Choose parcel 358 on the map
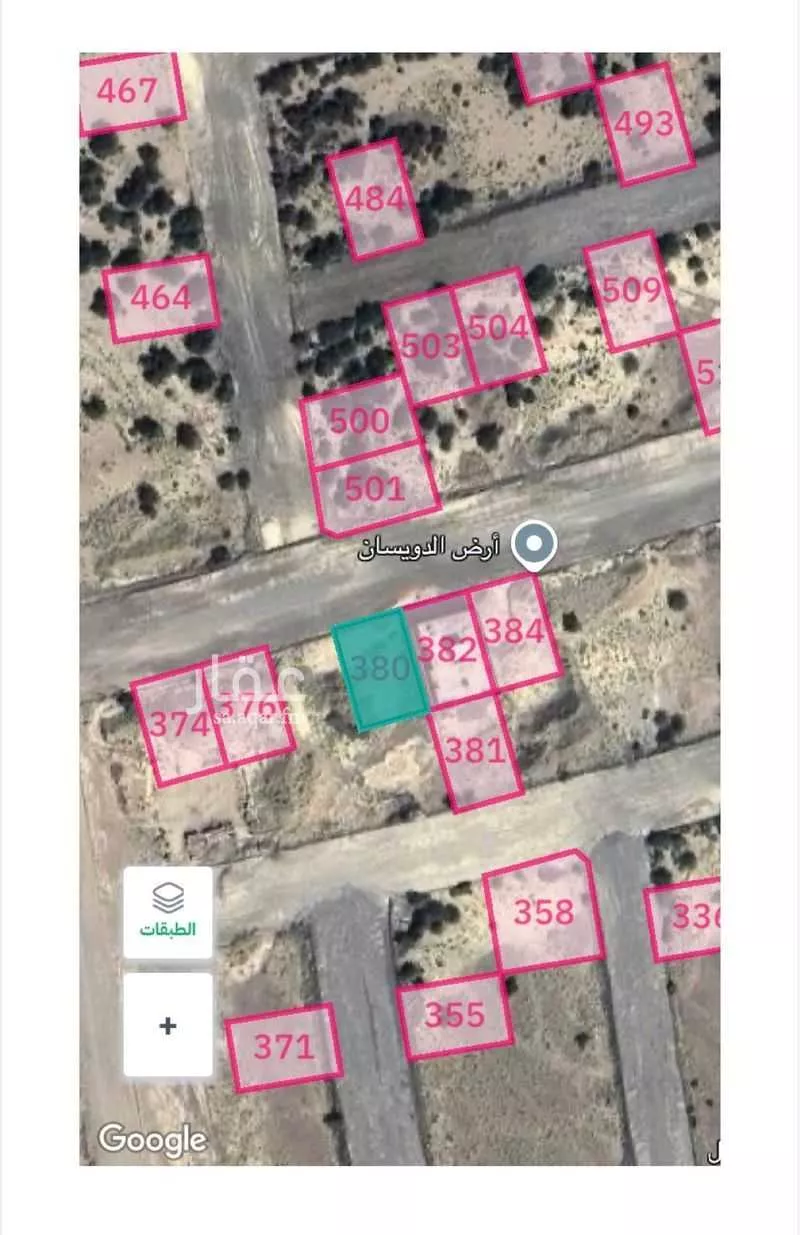800x1235 pixels. coord(544,912)
